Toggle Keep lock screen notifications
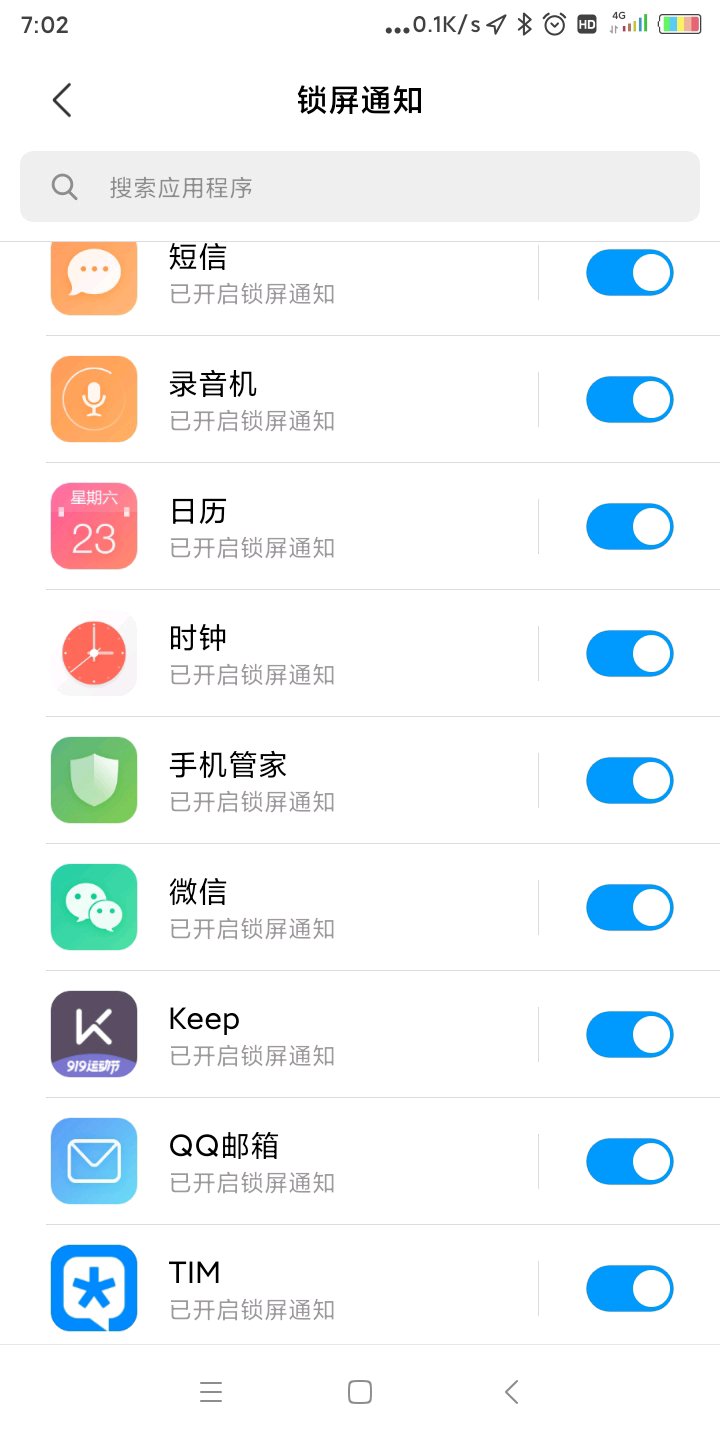 pyautogui.click(x=629, y=1035)
